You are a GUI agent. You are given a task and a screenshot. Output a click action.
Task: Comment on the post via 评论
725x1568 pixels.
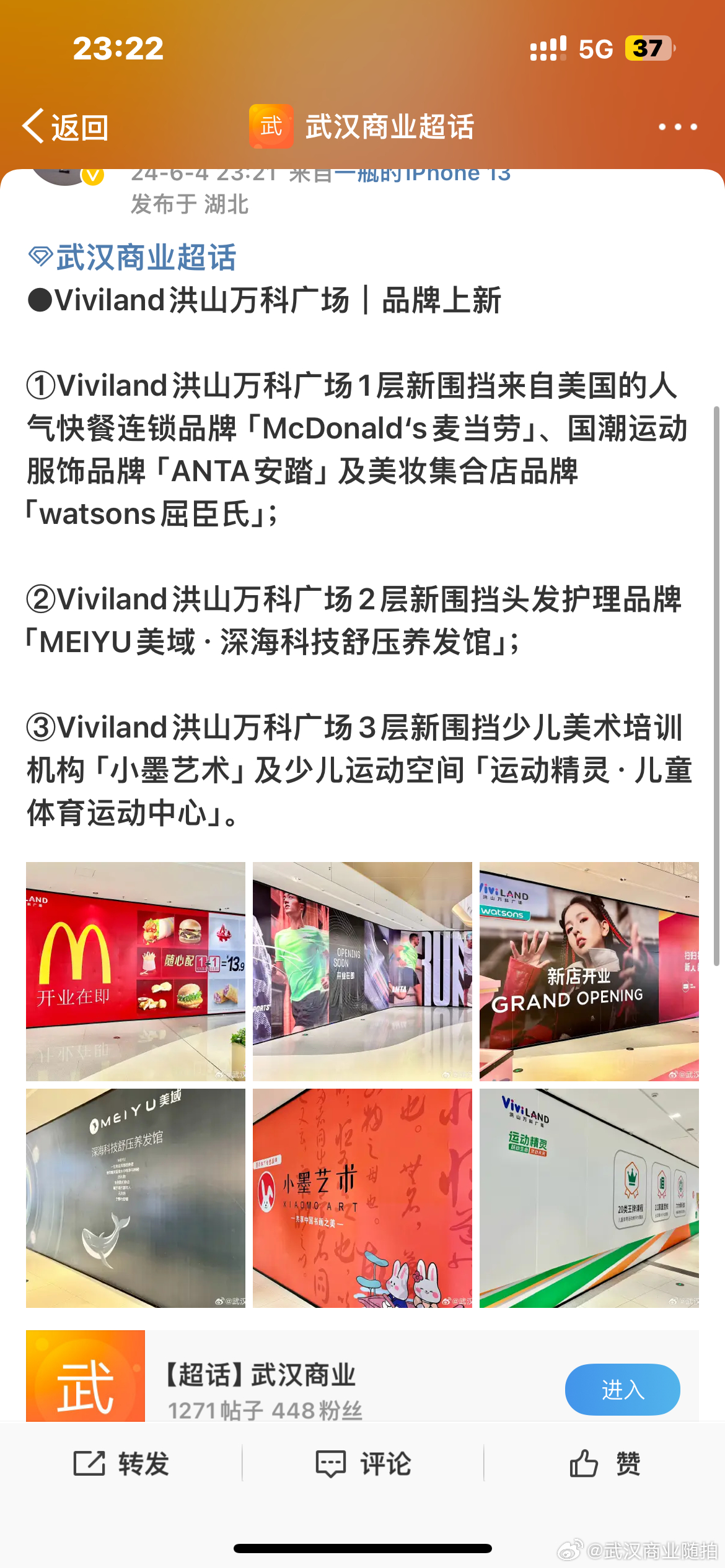pyautogui.click(x=363, y=1463)
